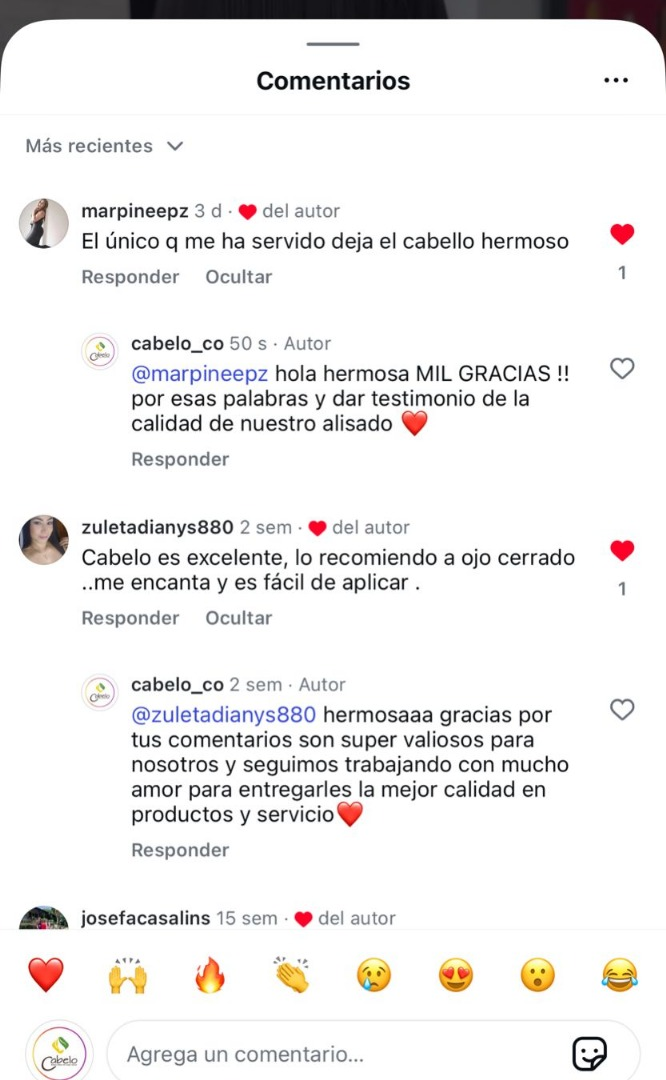Open zuletadianys880's profile avatar
This screenshot has width=666, height=1080.
click(44, 540)
